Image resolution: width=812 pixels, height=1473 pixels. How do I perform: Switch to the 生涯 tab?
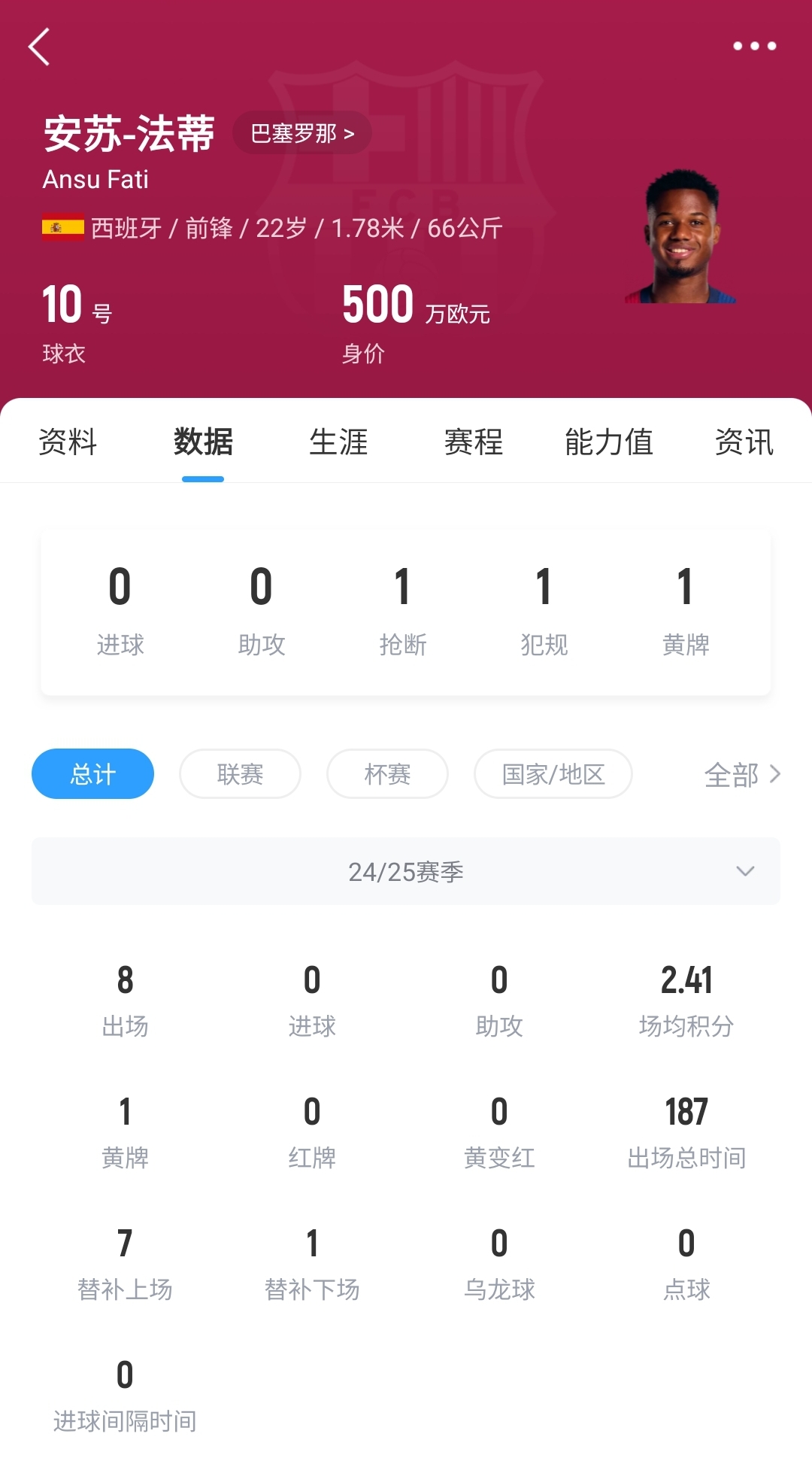[340, 443]
